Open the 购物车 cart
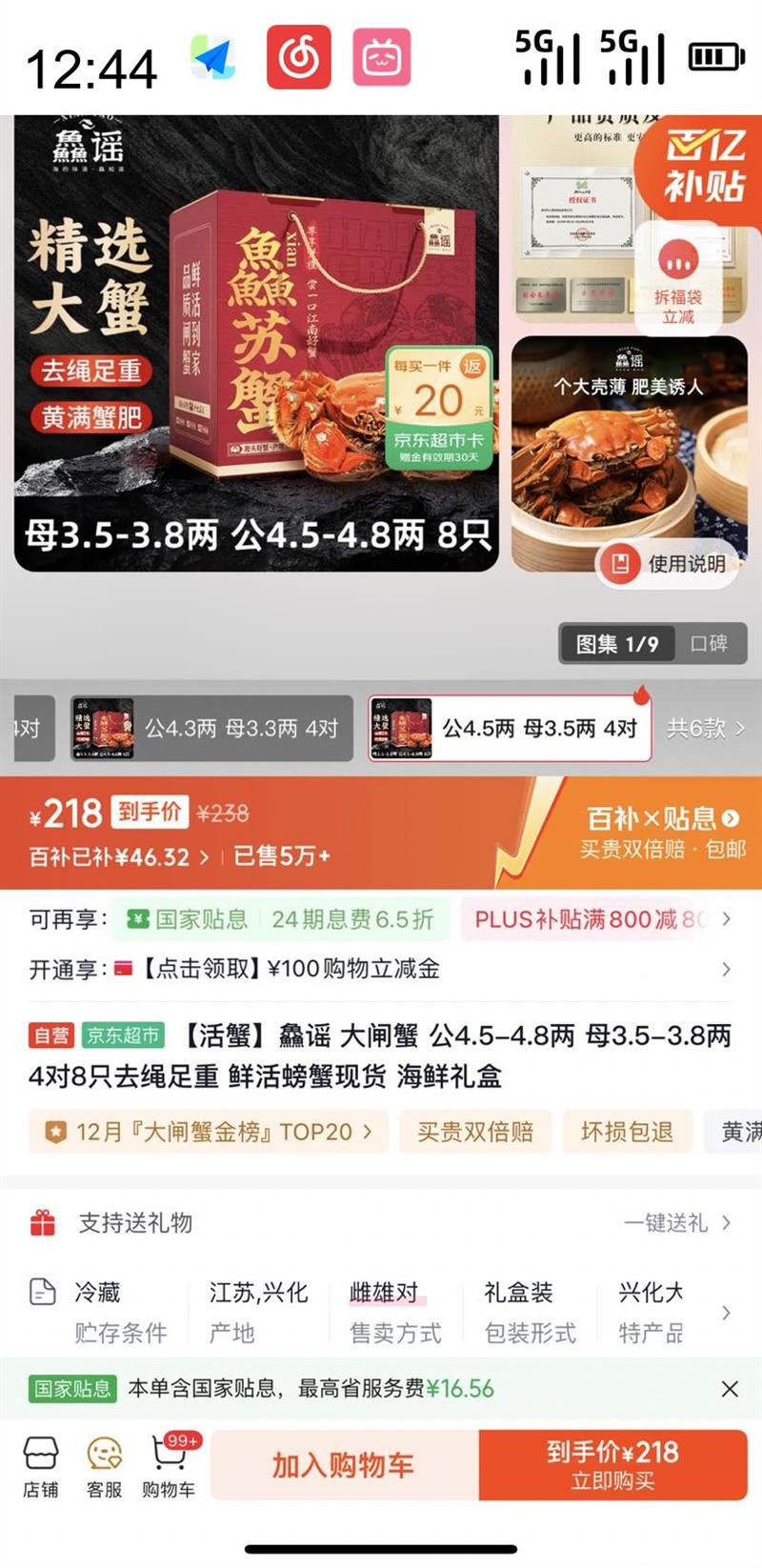 tap(169, 1467)
